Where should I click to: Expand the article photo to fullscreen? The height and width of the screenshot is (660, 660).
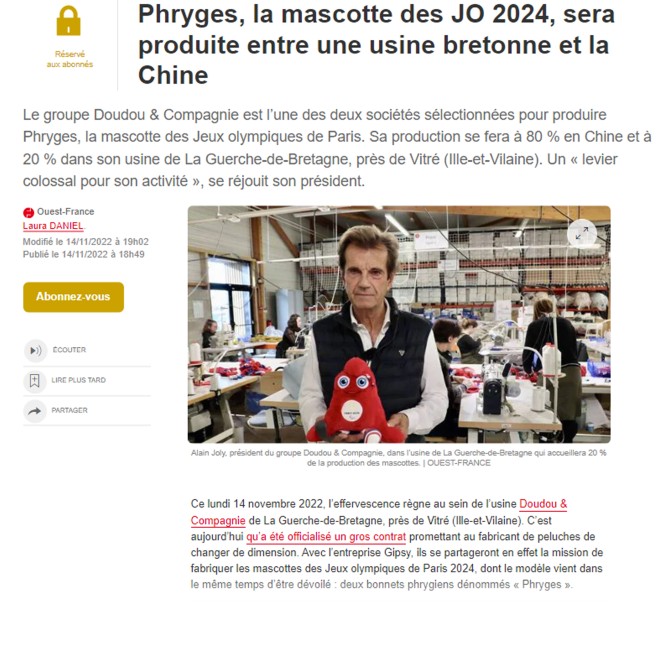[582, 234]
